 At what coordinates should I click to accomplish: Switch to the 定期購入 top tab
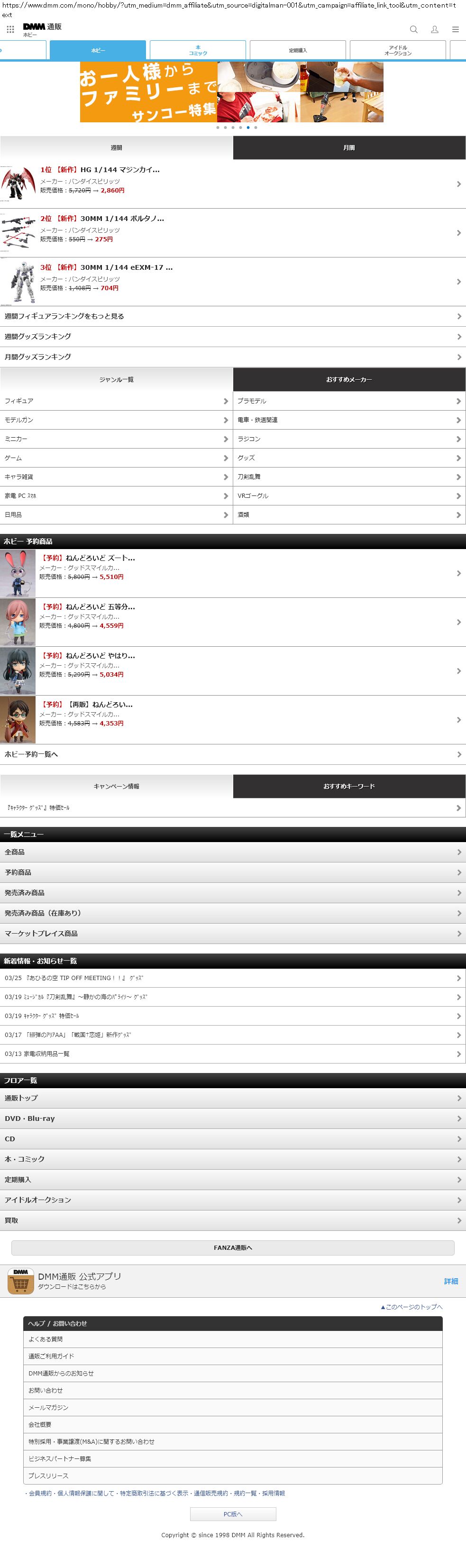point(298,51)
